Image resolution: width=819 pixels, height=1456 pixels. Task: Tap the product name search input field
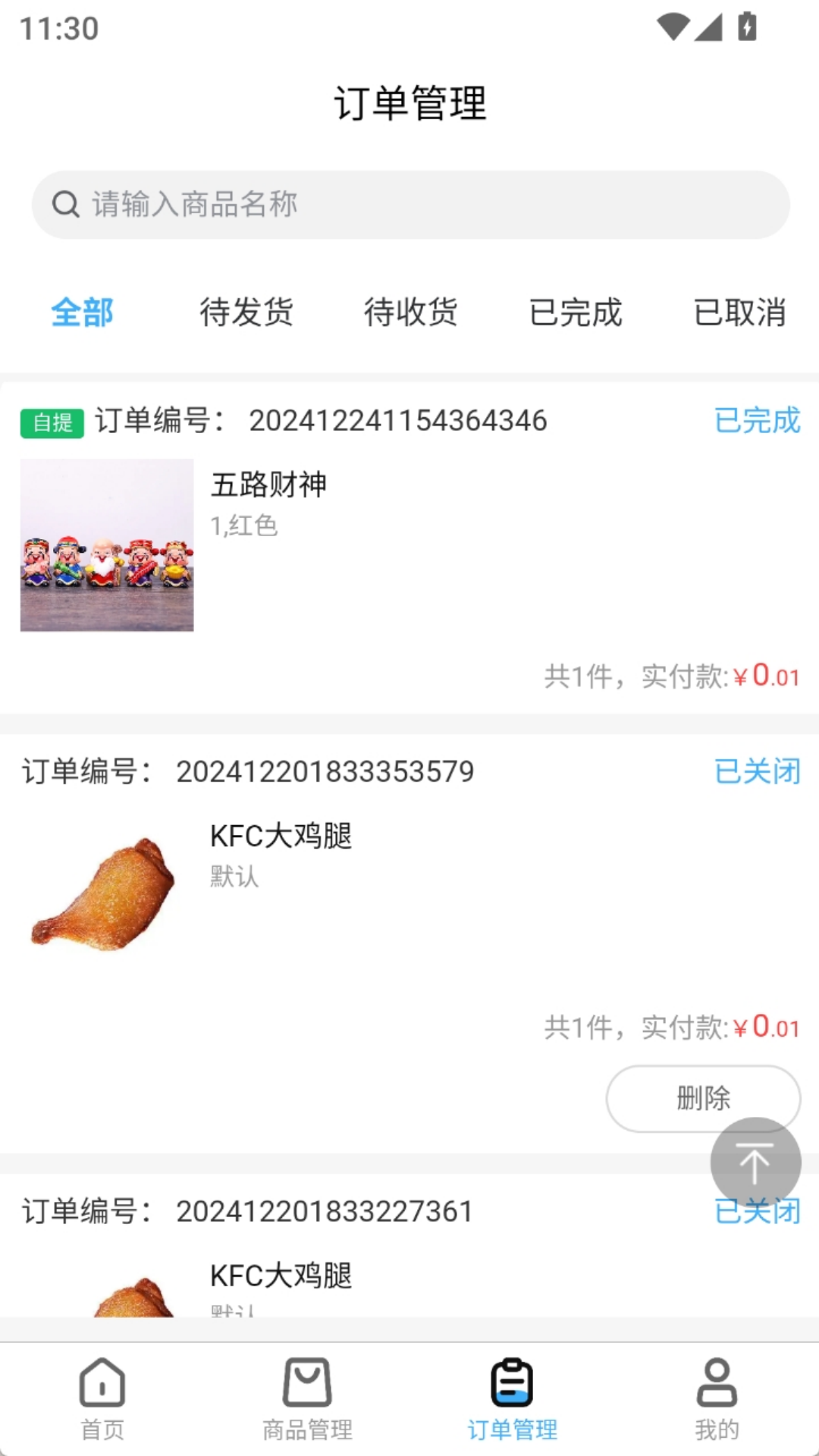(x=409, y=203)
